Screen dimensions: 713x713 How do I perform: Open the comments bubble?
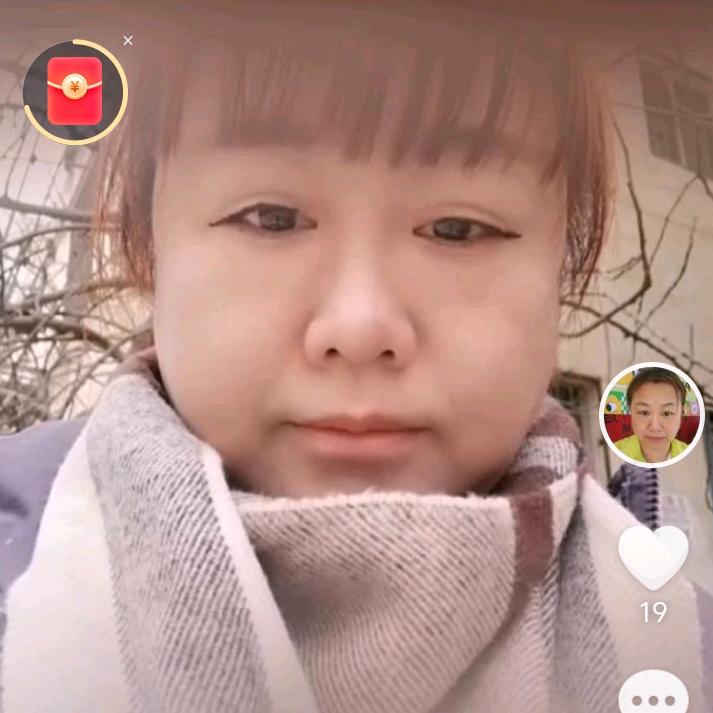tap(653, 693)
